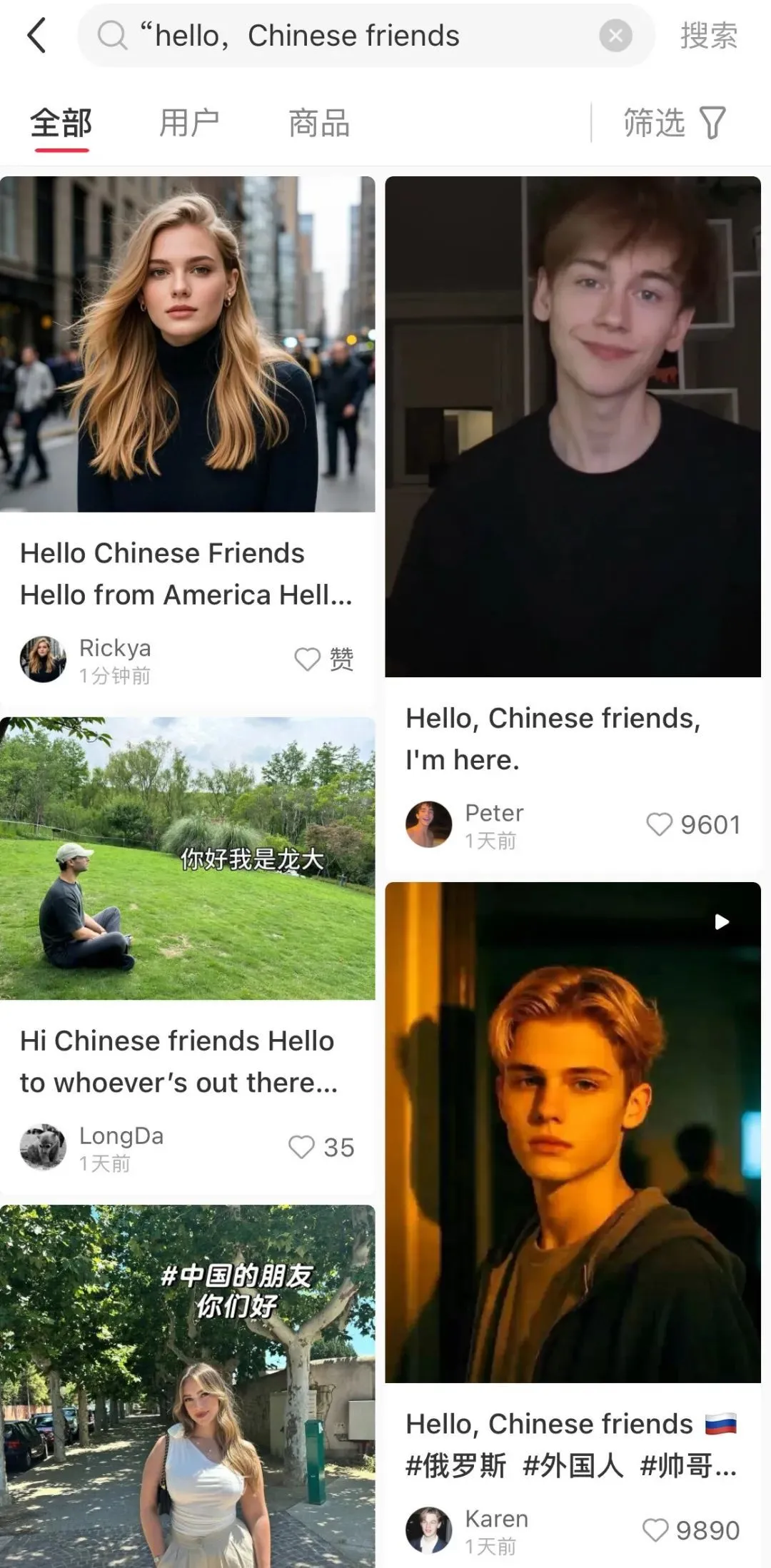Open the #中国的朋友 你们好 post
Image resolution: width=771 pixels, height=1568 pixels.
click(187, 1385)
